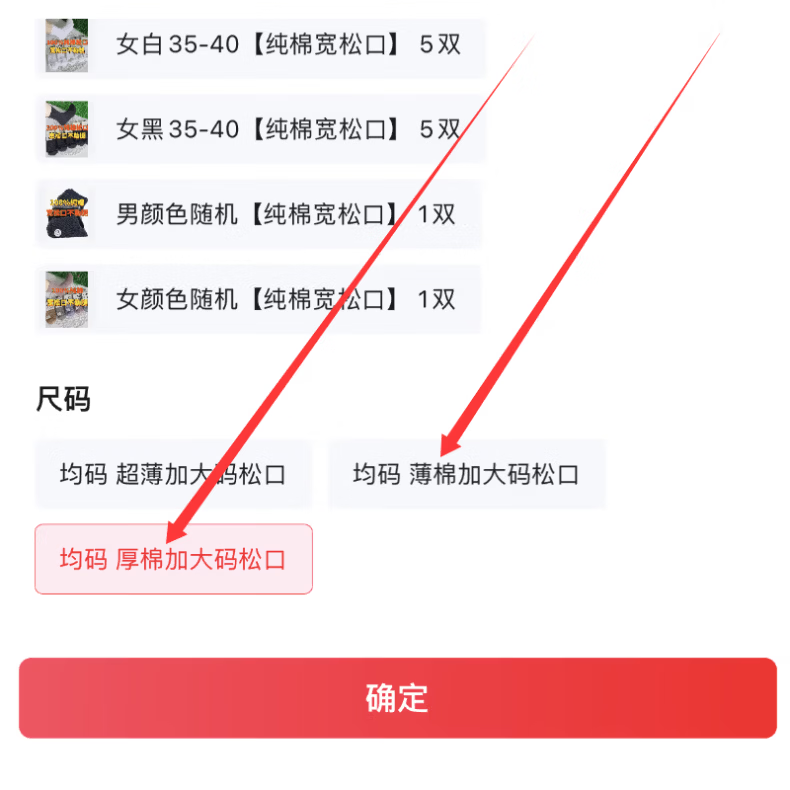The image size is (790, 790).
Task: Pick 男颜色随机 纯棉宽松口 1双 option
Action: [258, 214]
